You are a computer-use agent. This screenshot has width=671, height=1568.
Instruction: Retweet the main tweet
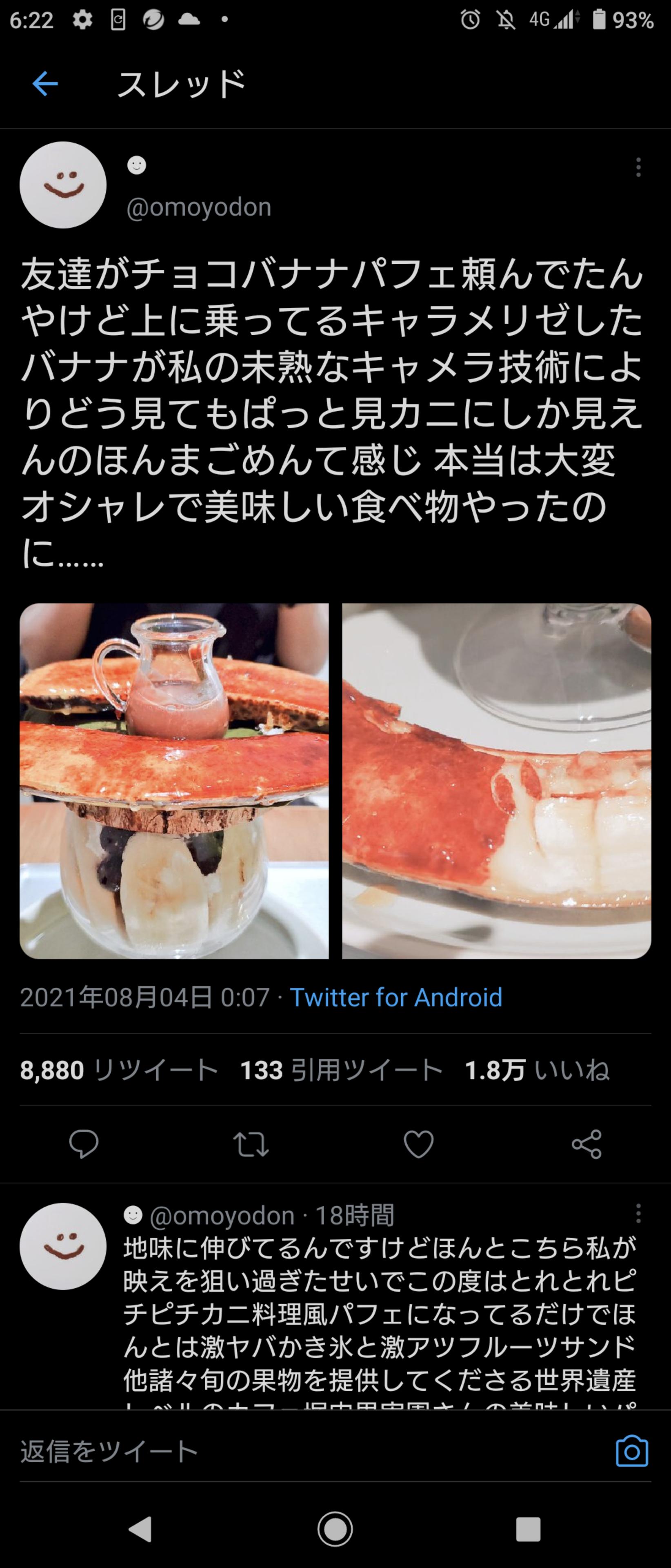point(251,1144)
